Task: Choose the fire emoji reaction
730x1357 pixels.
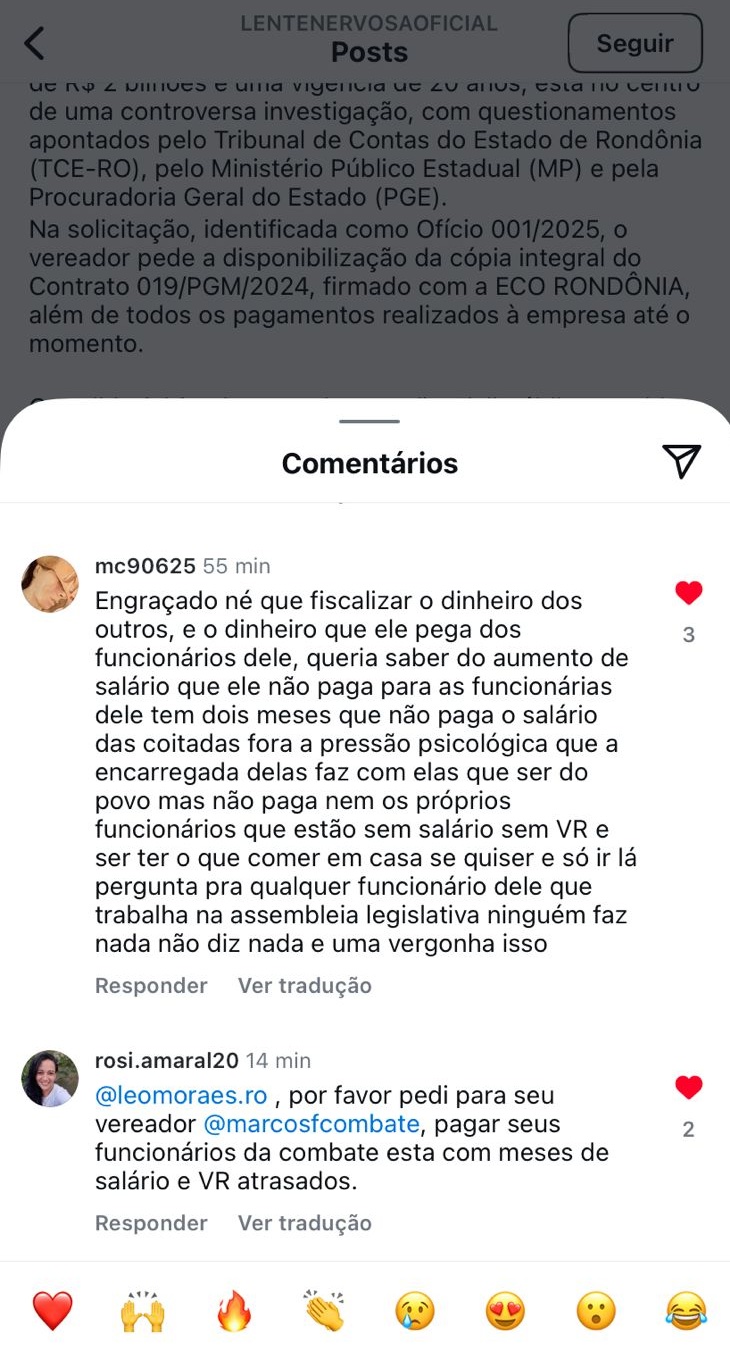Action: [x=234, y=1310]
